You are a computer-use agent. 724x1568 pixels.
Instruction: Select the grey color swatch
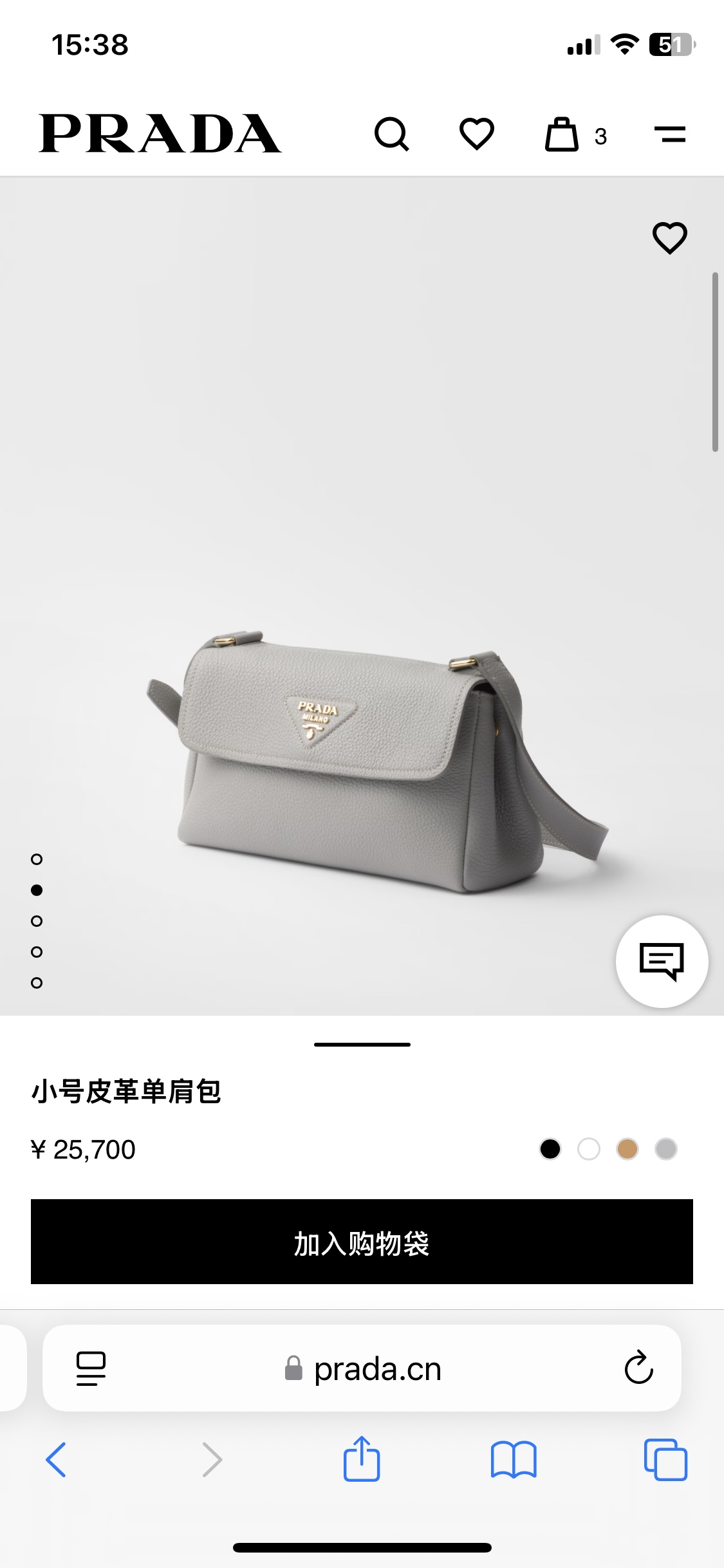(x=666, y=1149)
